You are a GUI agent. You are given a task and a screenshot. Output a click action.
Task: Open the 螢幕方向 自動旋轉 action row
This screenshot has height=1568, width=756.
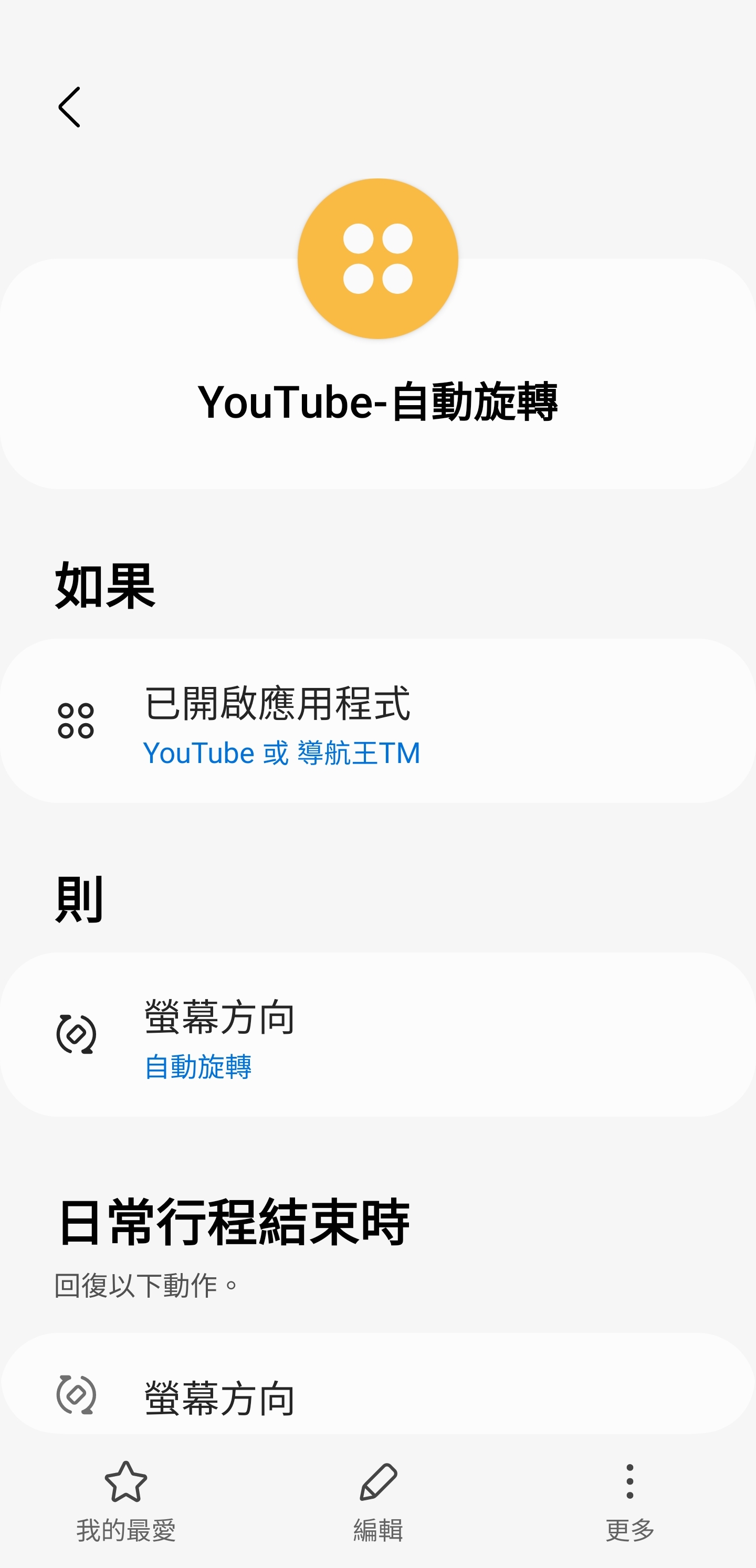coord(377,1034)
